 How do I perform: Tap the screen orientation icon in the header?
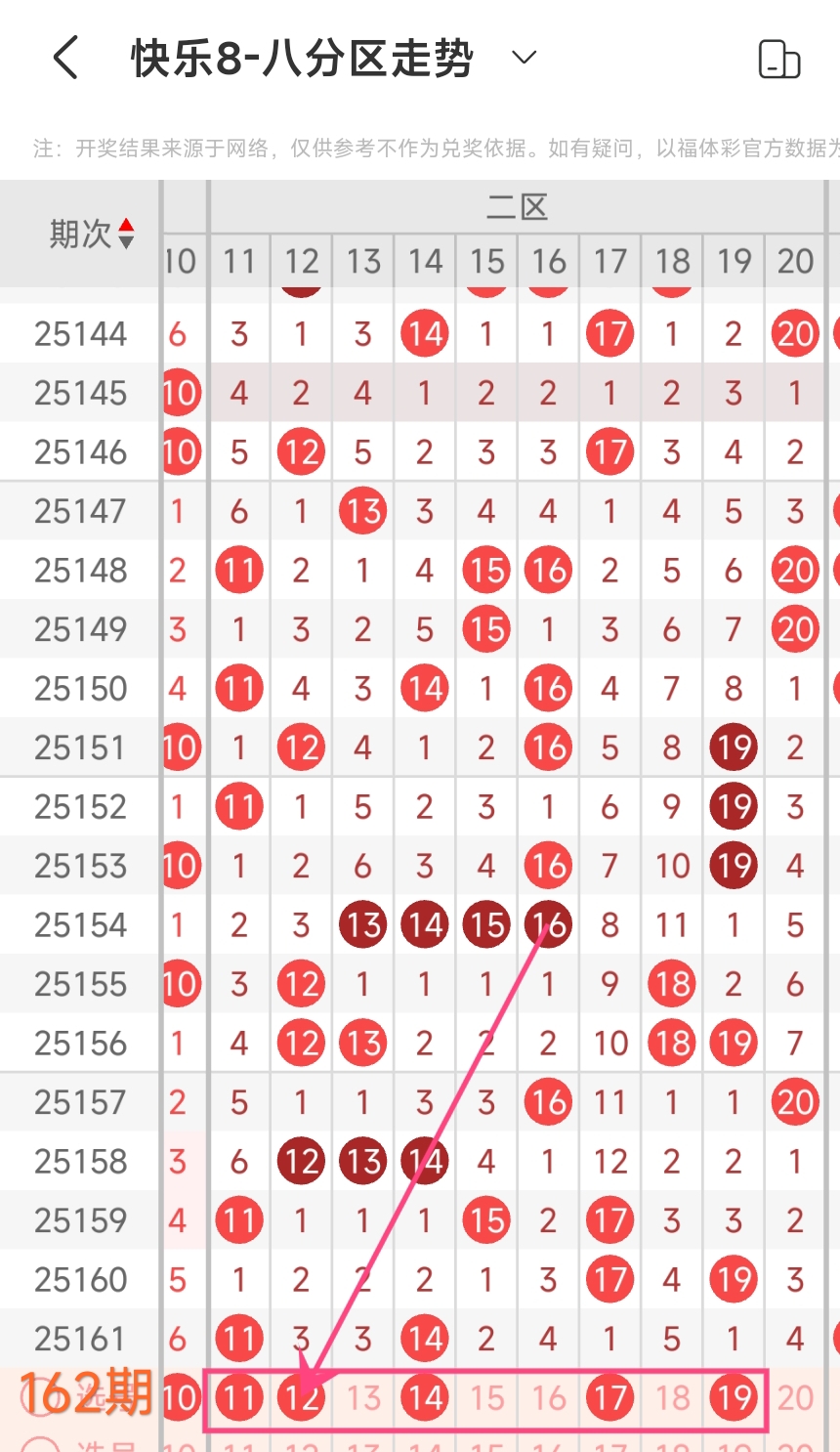778,59
